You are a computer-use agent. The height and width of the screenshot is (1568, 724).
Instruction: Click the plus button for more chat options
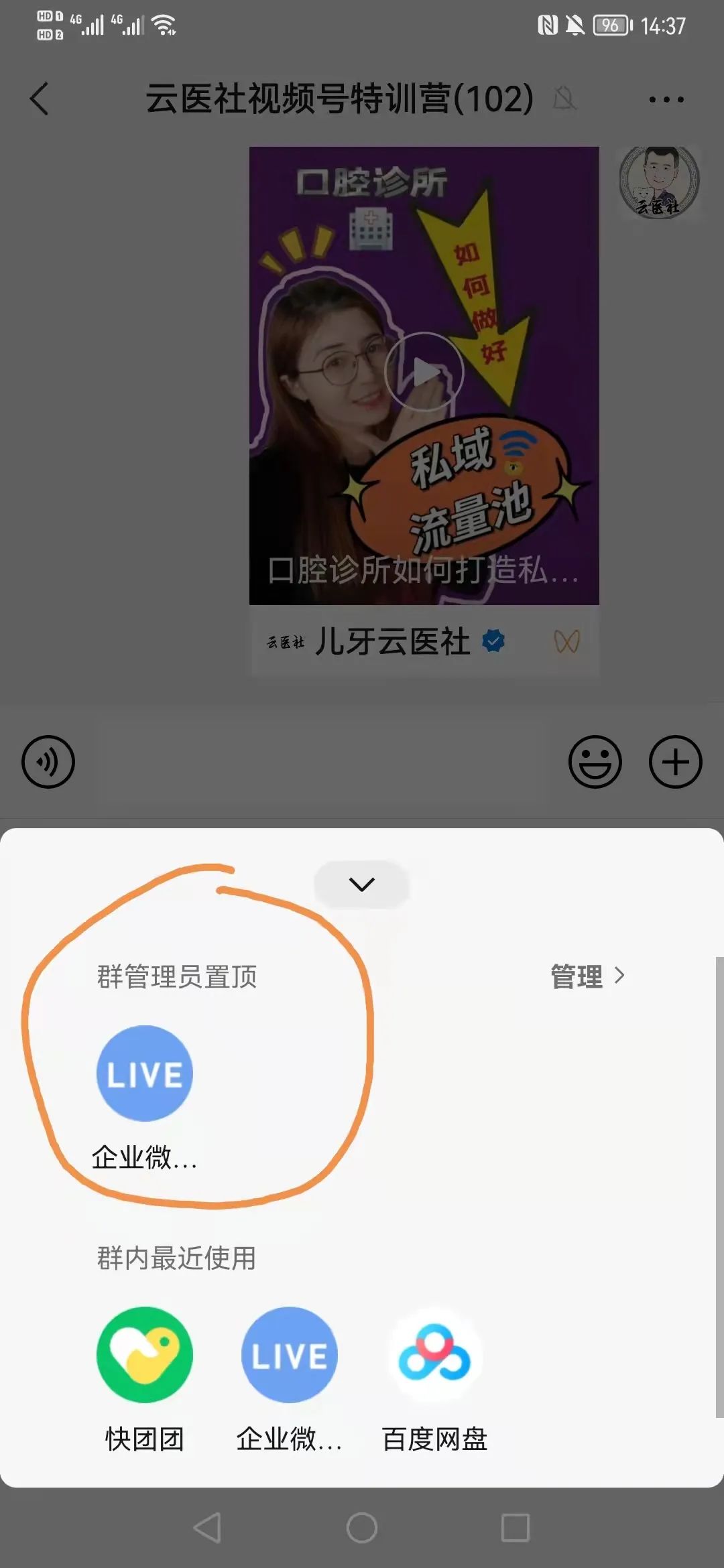click(675, 762)
